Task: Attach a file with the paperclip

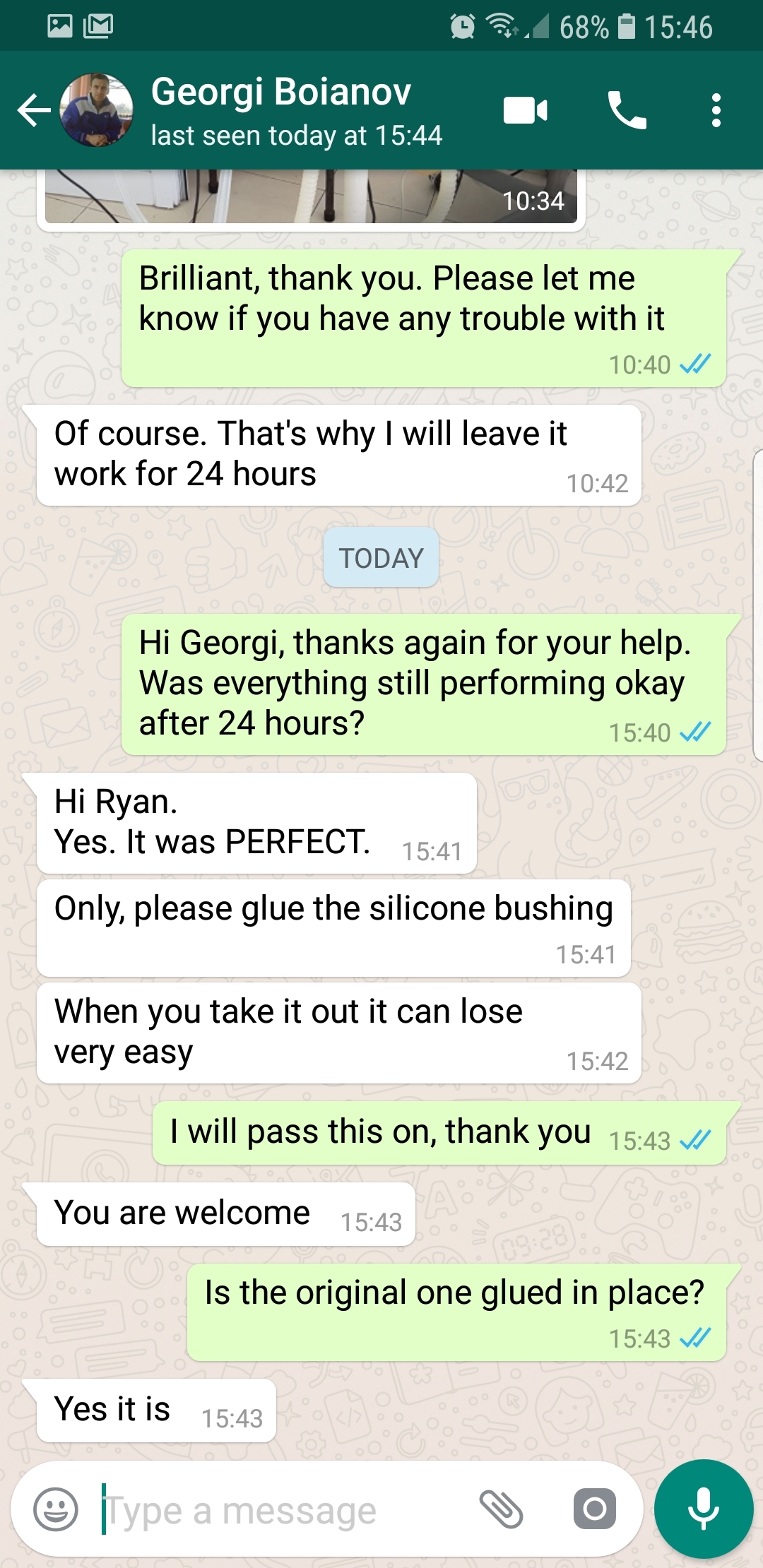Action: click(501, 1509)
